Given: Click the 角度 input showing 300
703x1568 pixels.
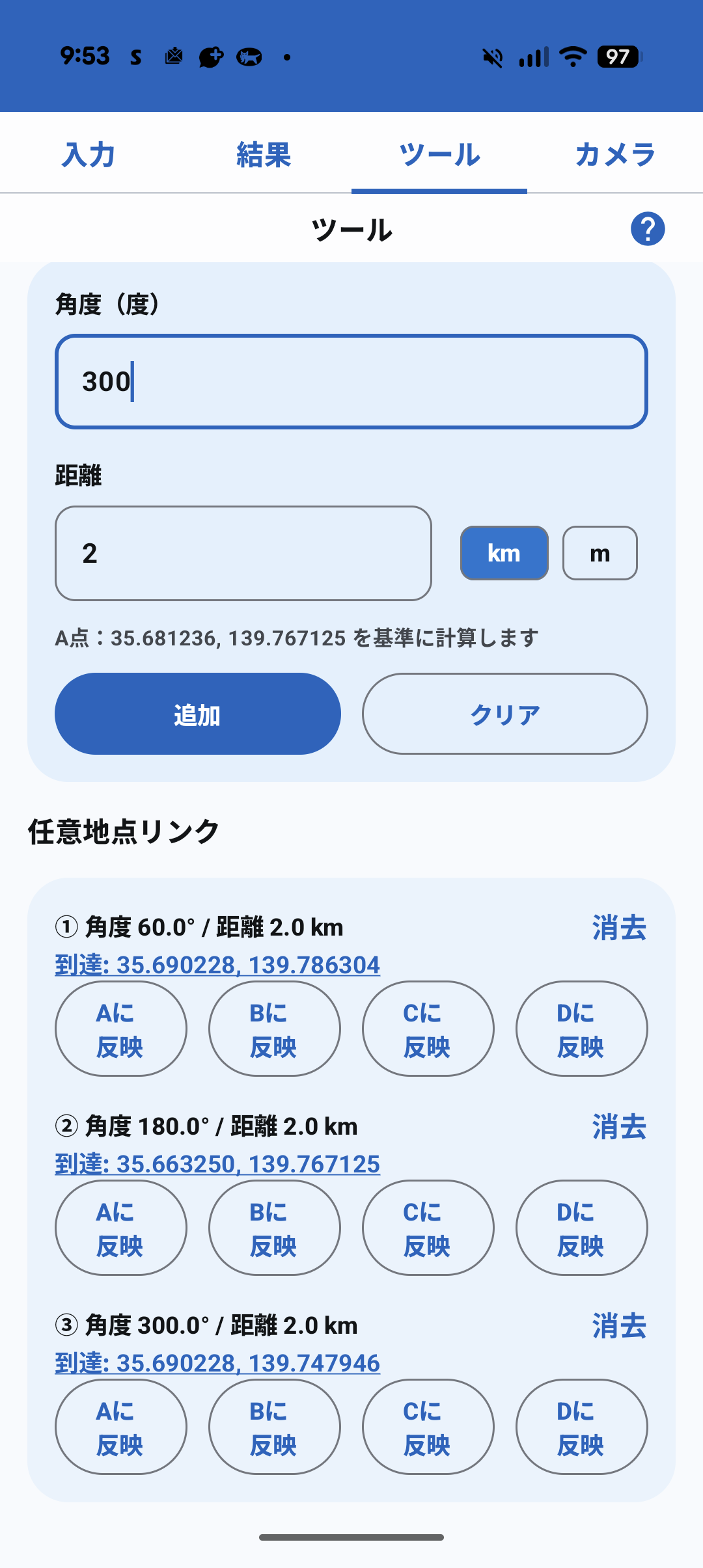Looking at the screenshot, I should pos(350,381).
